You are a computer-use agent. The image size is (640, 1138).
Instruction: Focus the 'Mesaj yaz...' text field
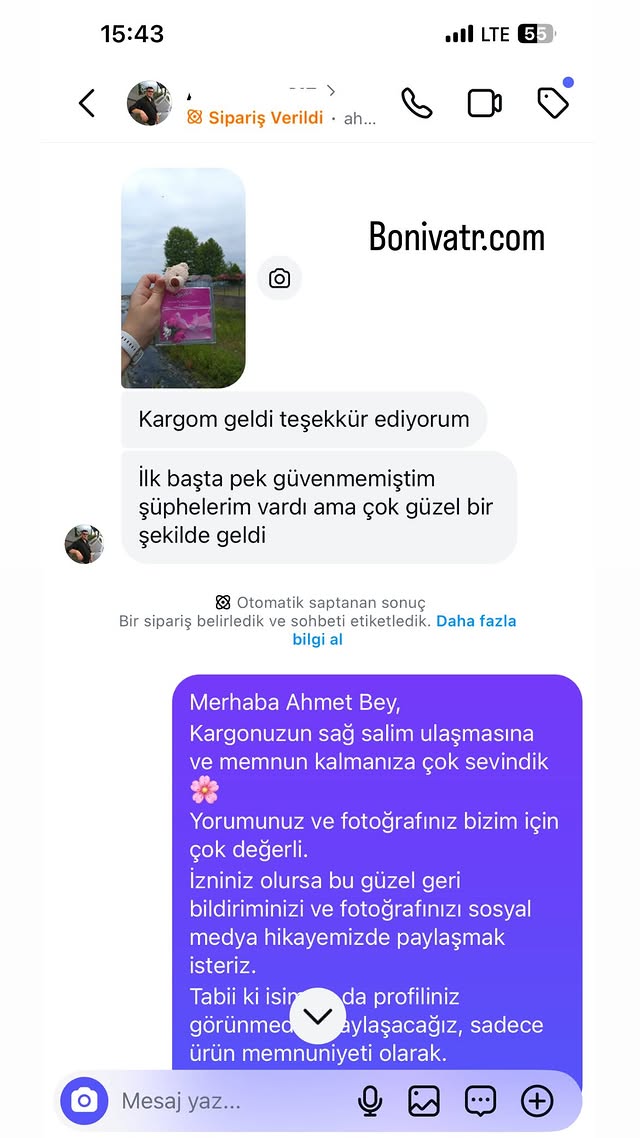pos(230,1102)
